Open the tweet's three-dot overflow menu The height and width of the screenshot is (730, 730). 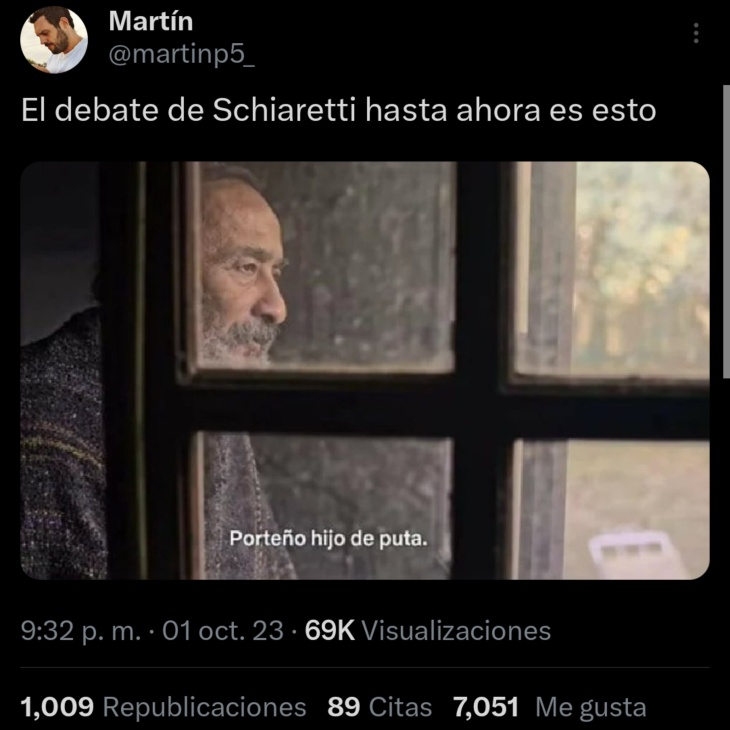[696, 33]
